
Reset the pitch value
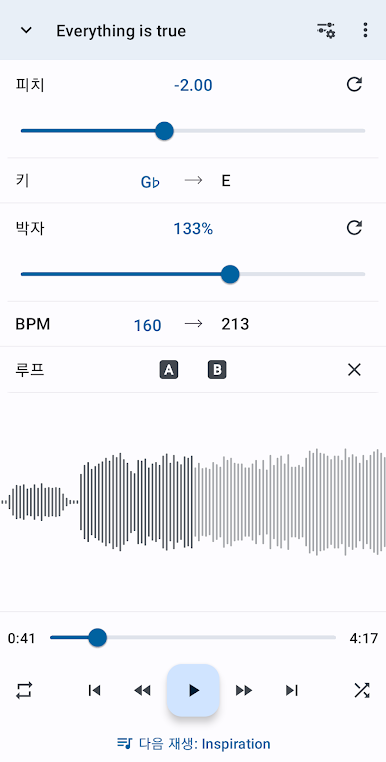click(x=354, y=85)
